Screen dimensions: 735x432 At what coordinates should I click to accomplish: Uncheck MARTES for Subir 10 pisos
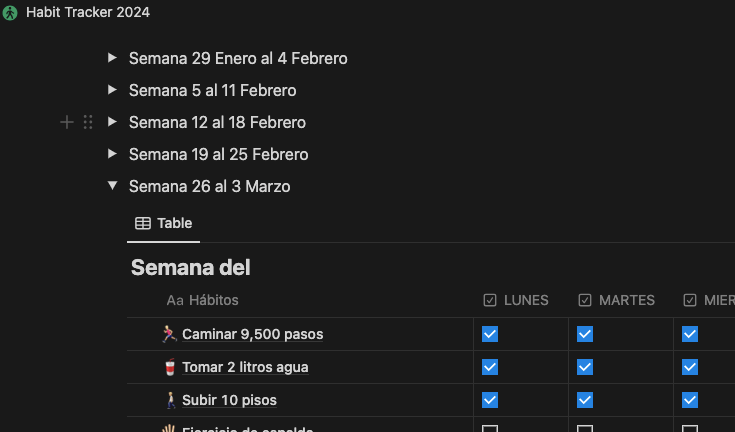585,400
